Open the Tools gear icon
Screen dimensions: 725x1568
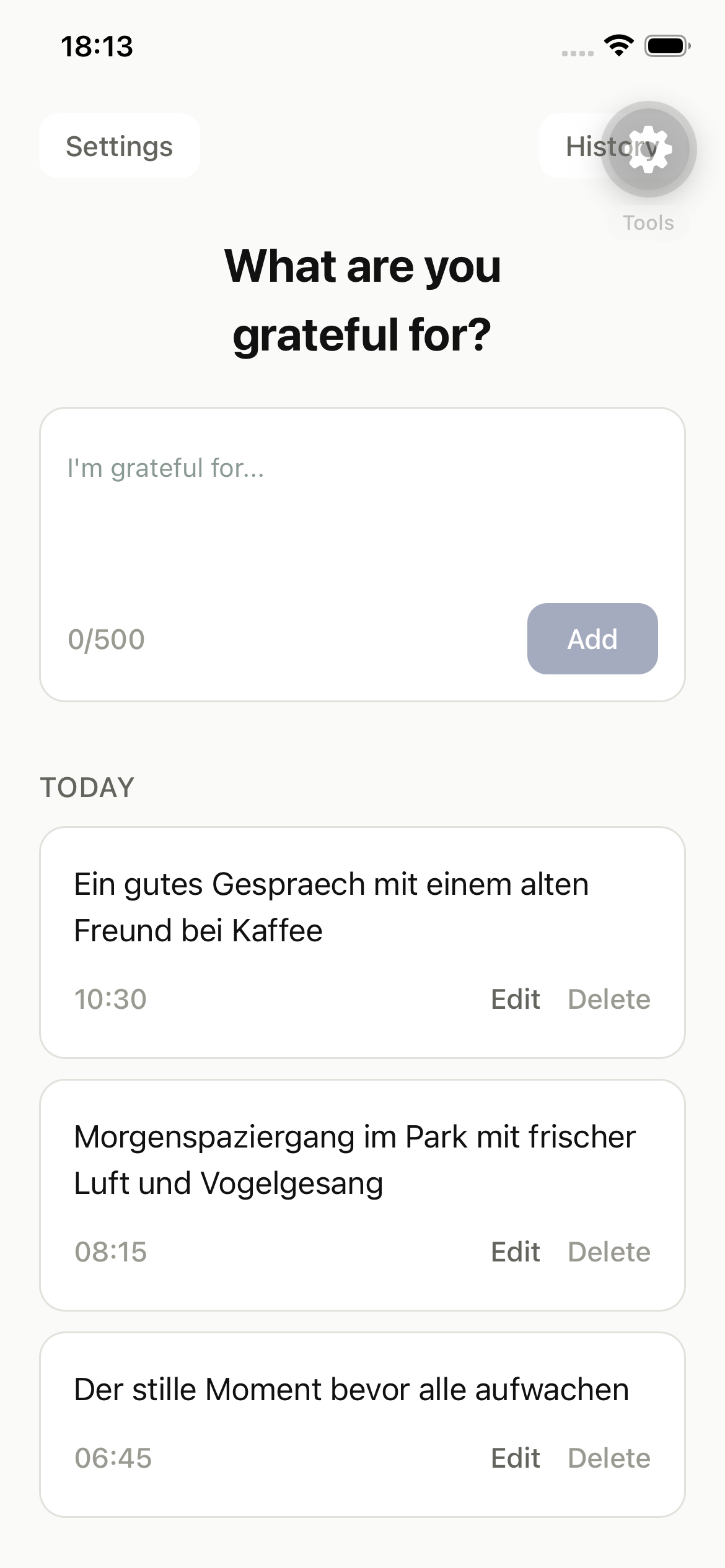point(648,149)
